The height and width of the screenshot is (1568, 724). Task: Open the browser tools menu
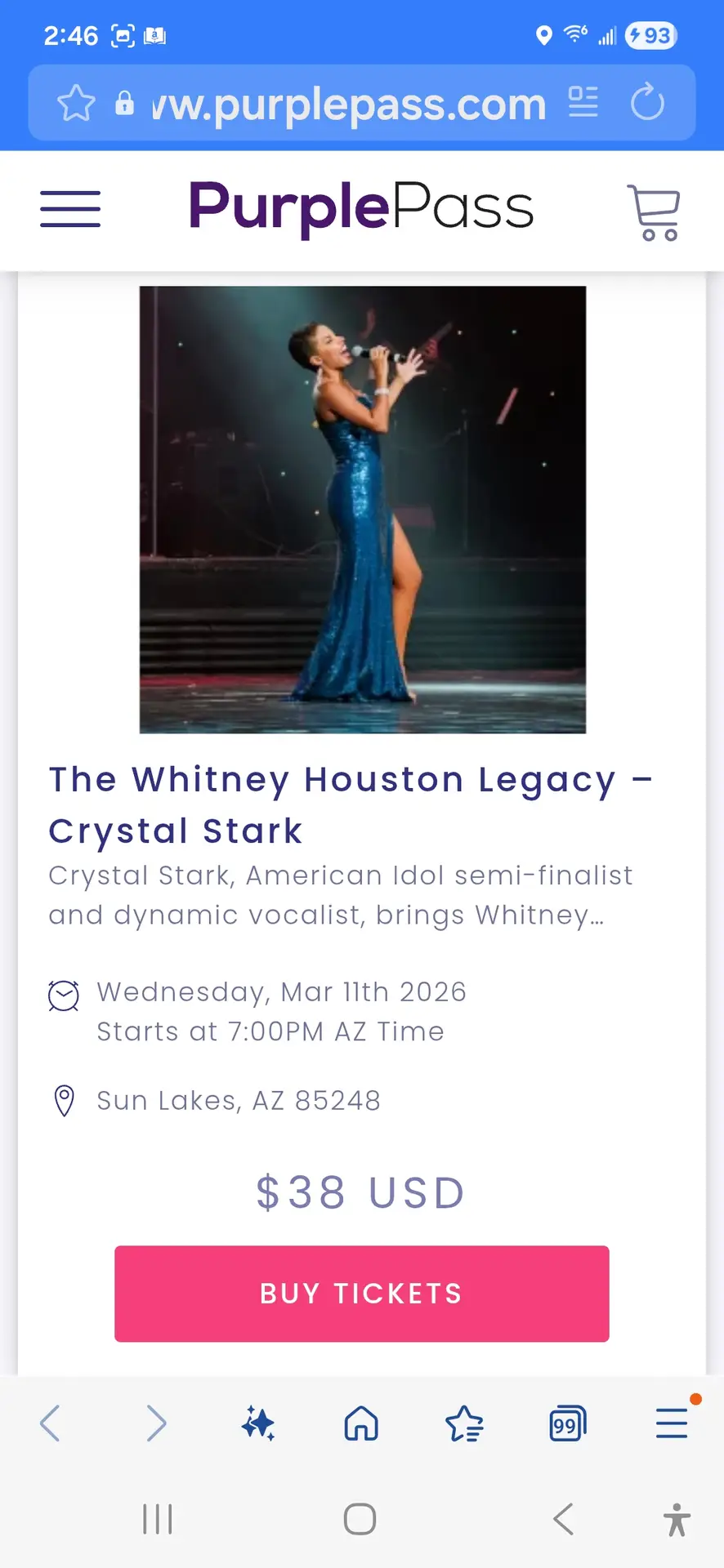tap(672, 1423)
